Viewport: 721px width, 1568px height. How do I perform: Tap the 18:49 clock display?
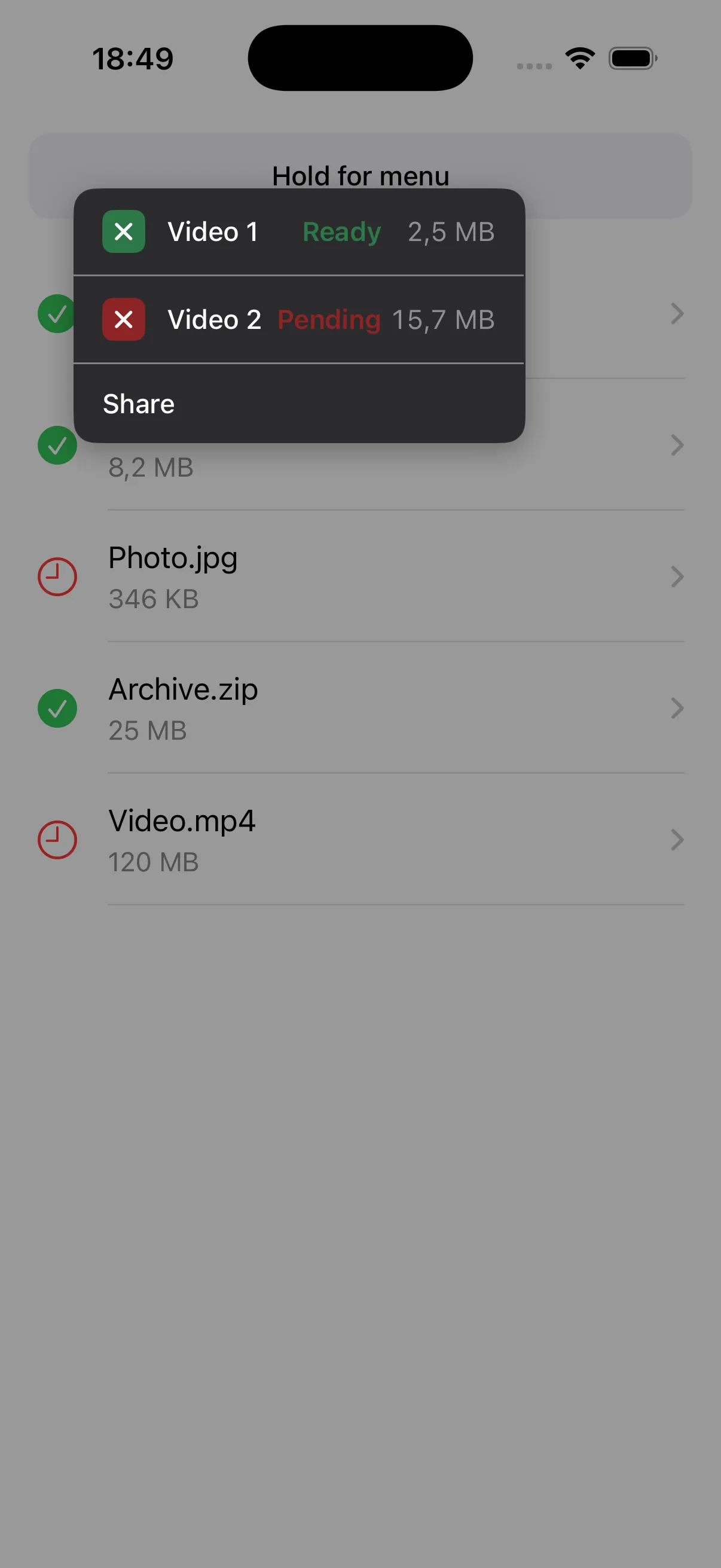134,58
